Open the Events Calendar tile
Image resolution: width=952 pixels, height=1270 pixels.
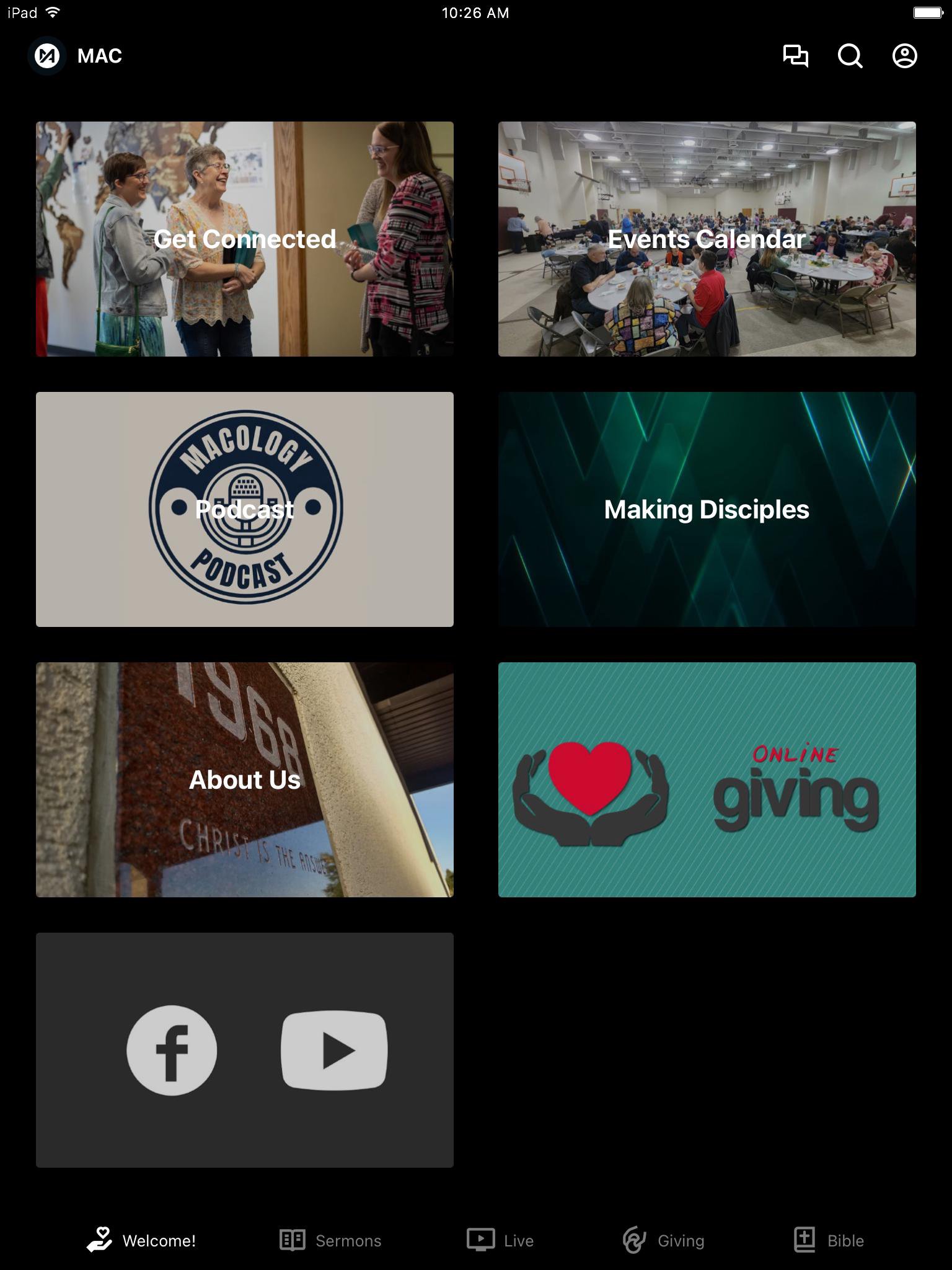pyautogui.click(x=707, y=239)
